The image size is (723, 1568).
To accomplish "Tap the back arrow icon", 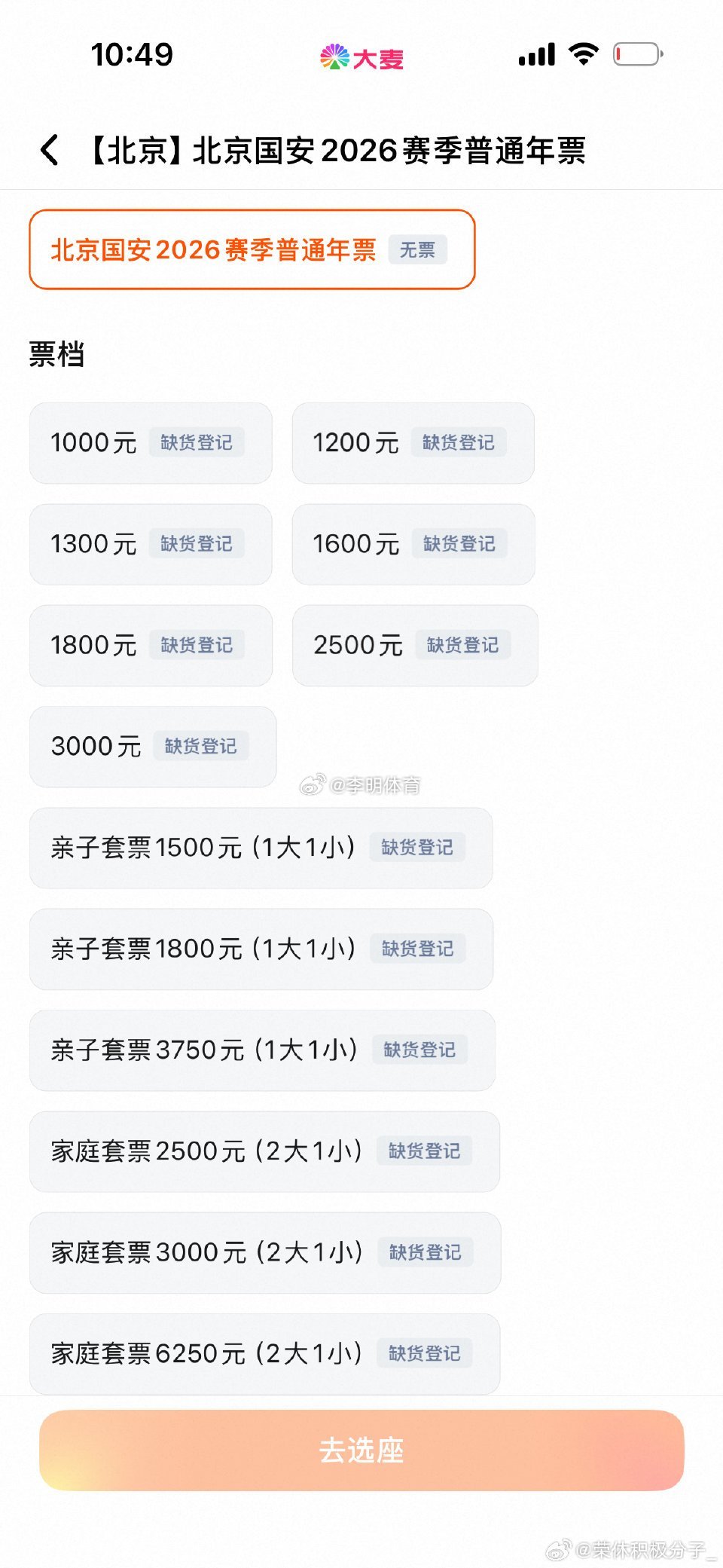I will pos(50,150).
